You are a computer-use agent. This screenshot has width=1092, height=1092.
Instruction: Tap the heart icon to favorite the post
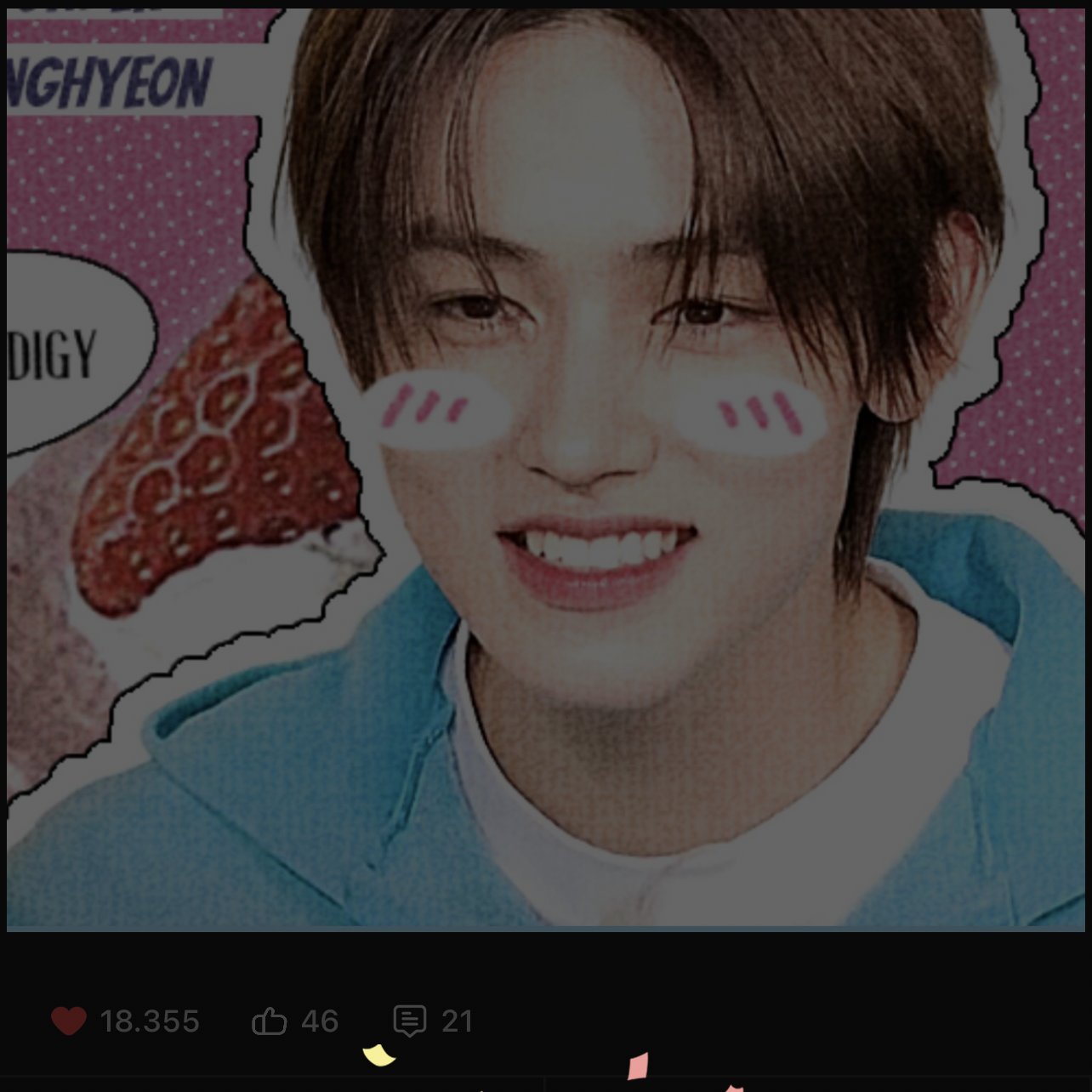point(69,1021)
